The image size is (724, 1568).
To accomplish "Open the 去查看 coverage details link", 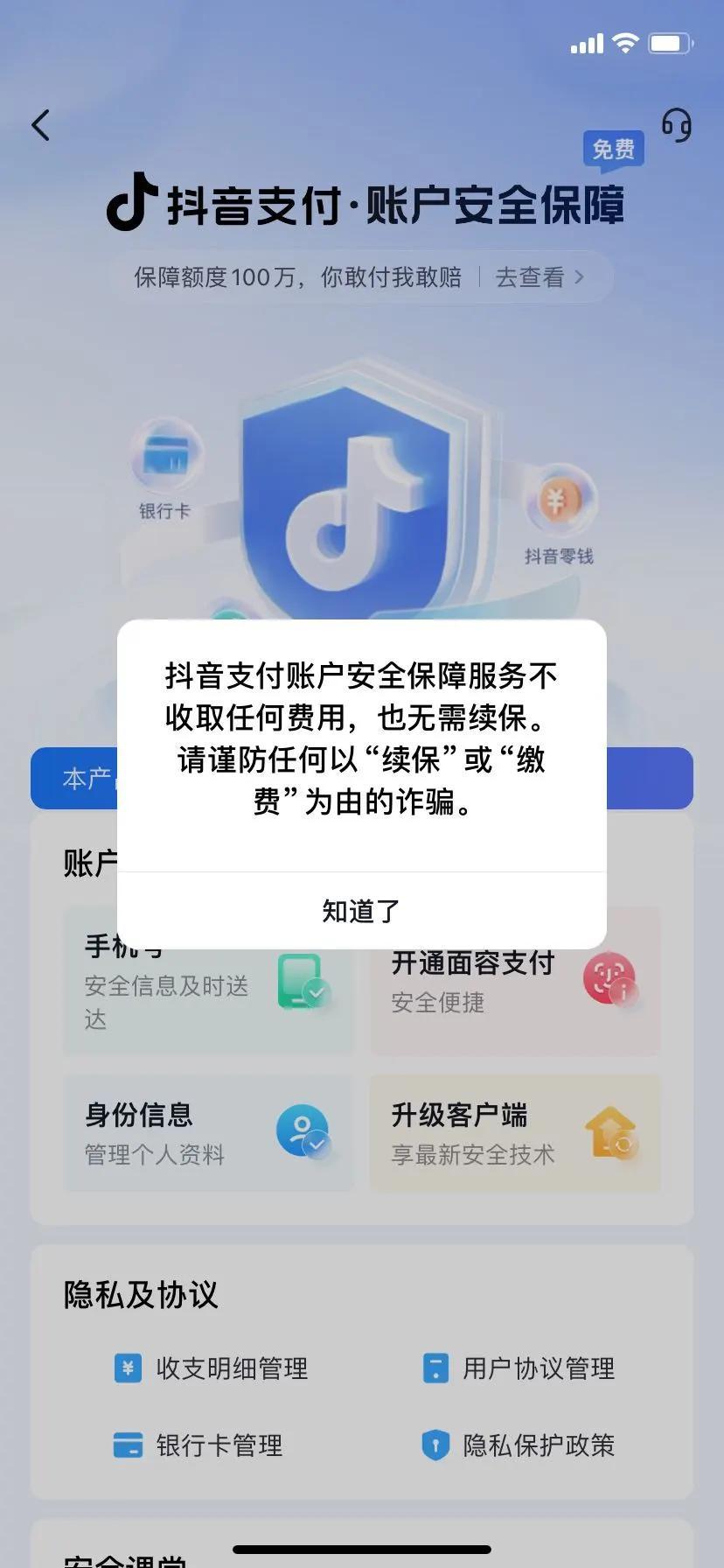I will click(x=539, y=277).
